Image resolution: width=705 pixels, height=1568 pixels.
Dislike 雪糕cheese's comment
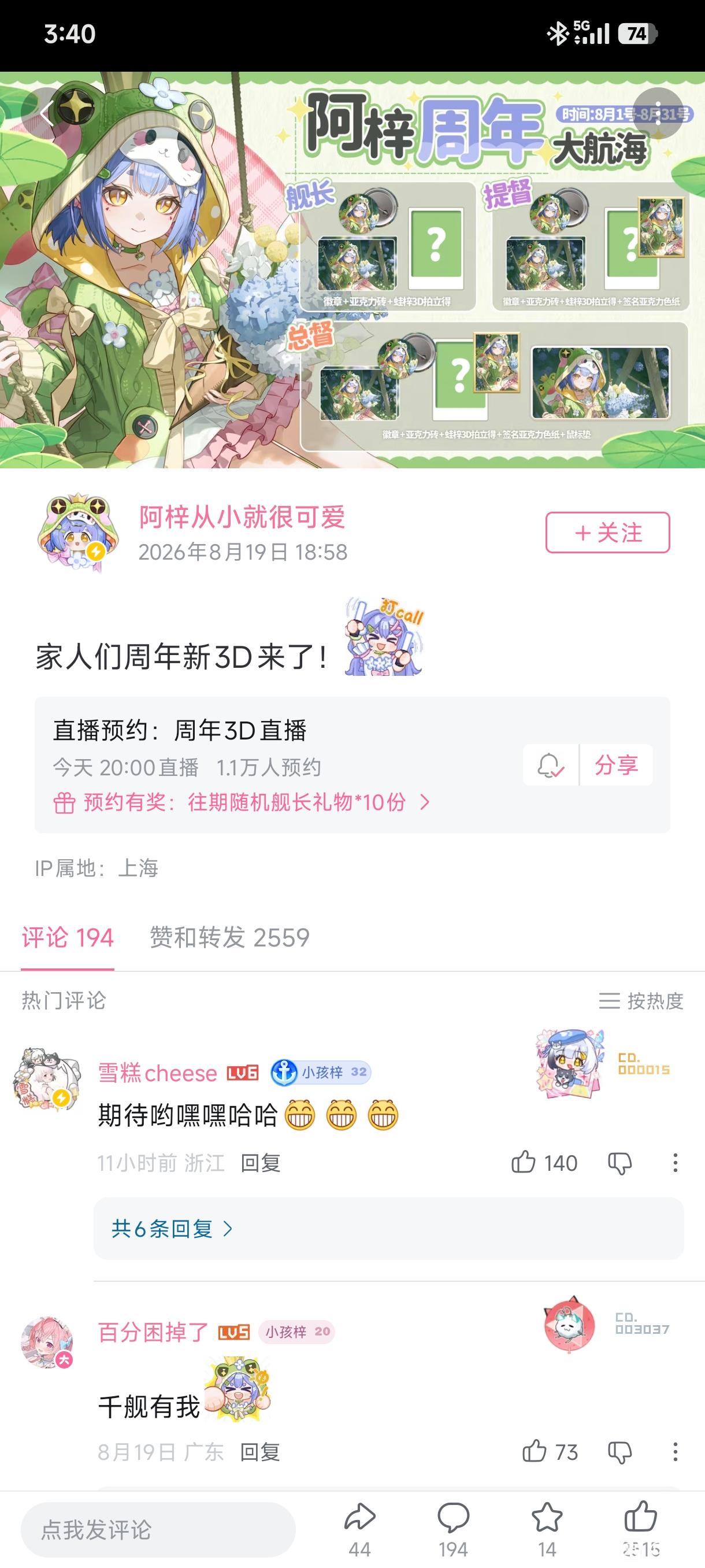pos(620,1163)
